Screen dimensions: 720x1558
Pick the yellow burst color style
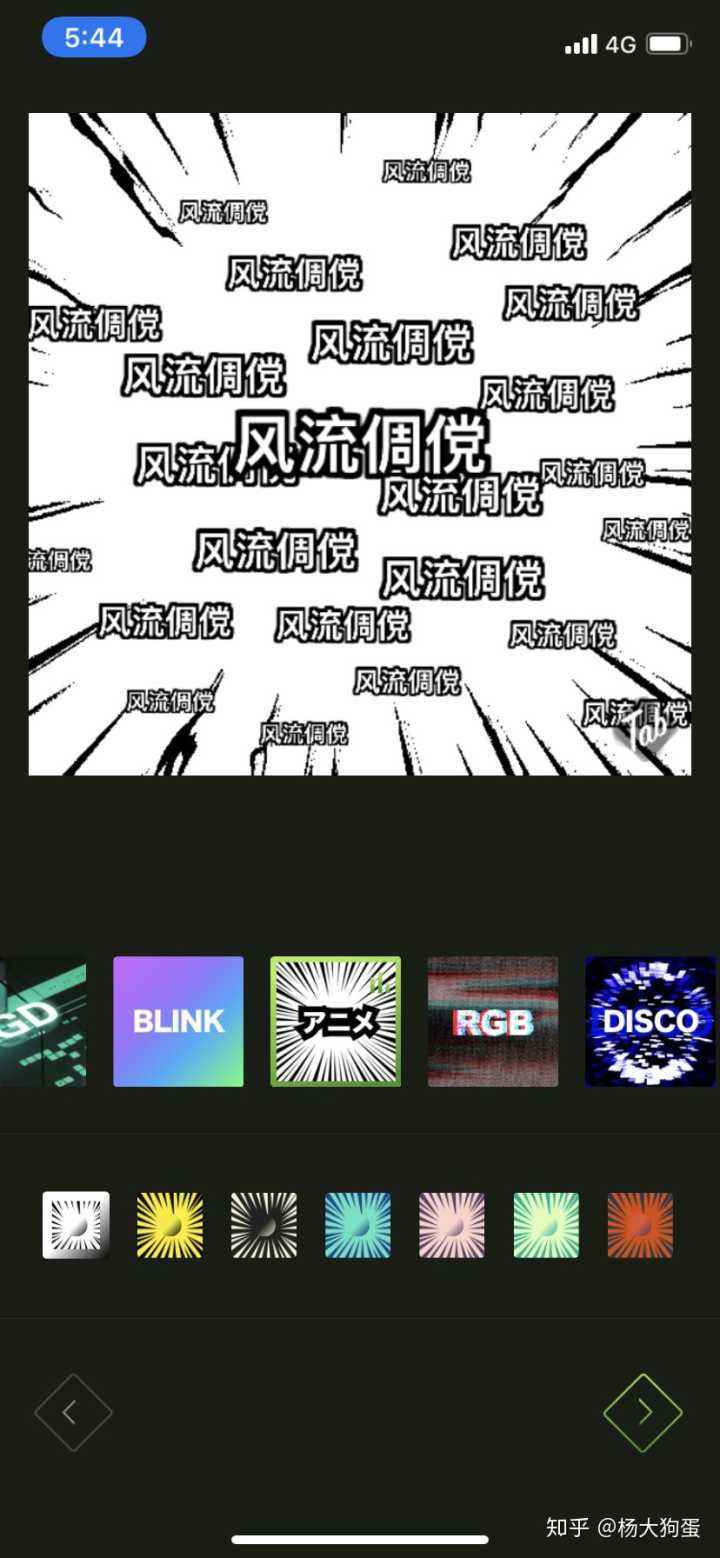click(170, 1225)
